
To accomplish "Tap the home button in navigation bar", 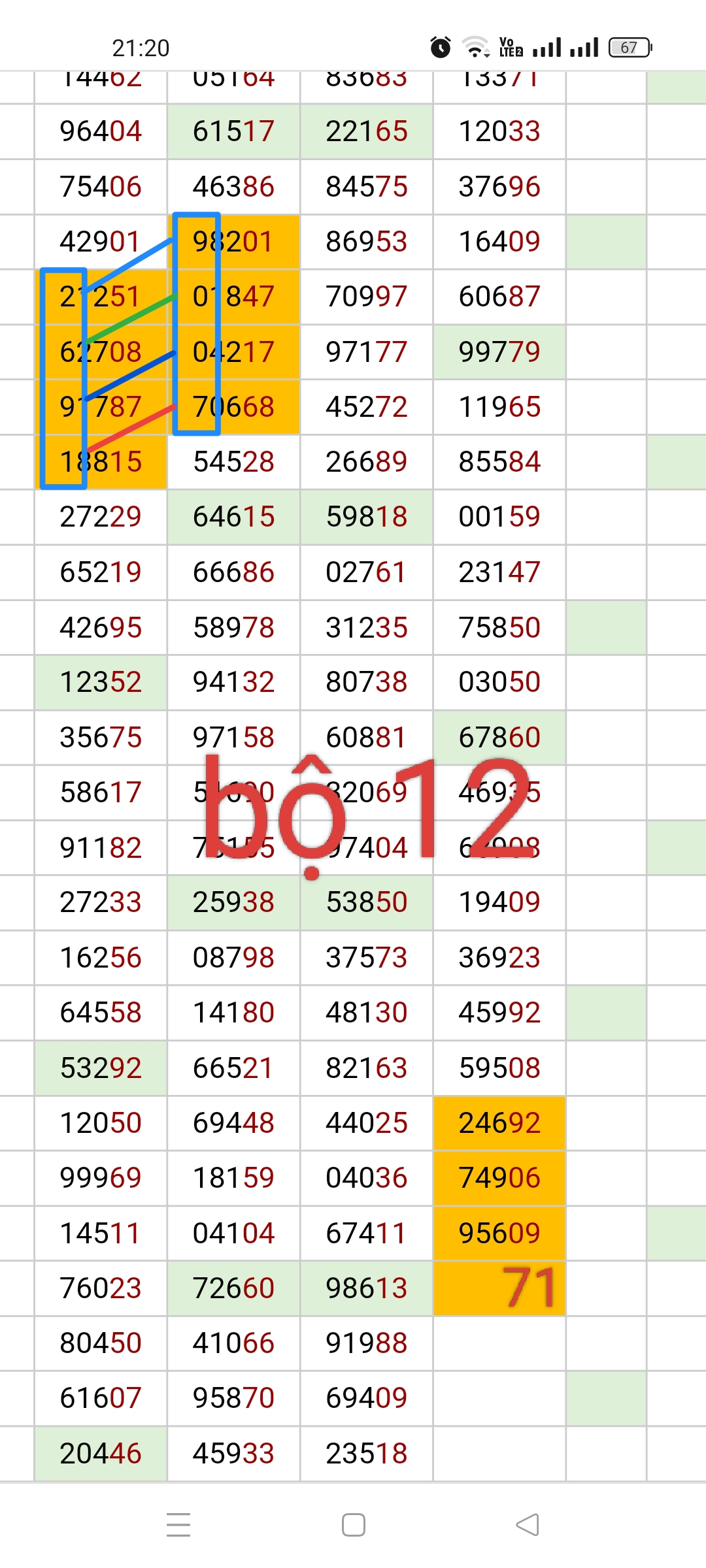I will tap(353, 1525).
